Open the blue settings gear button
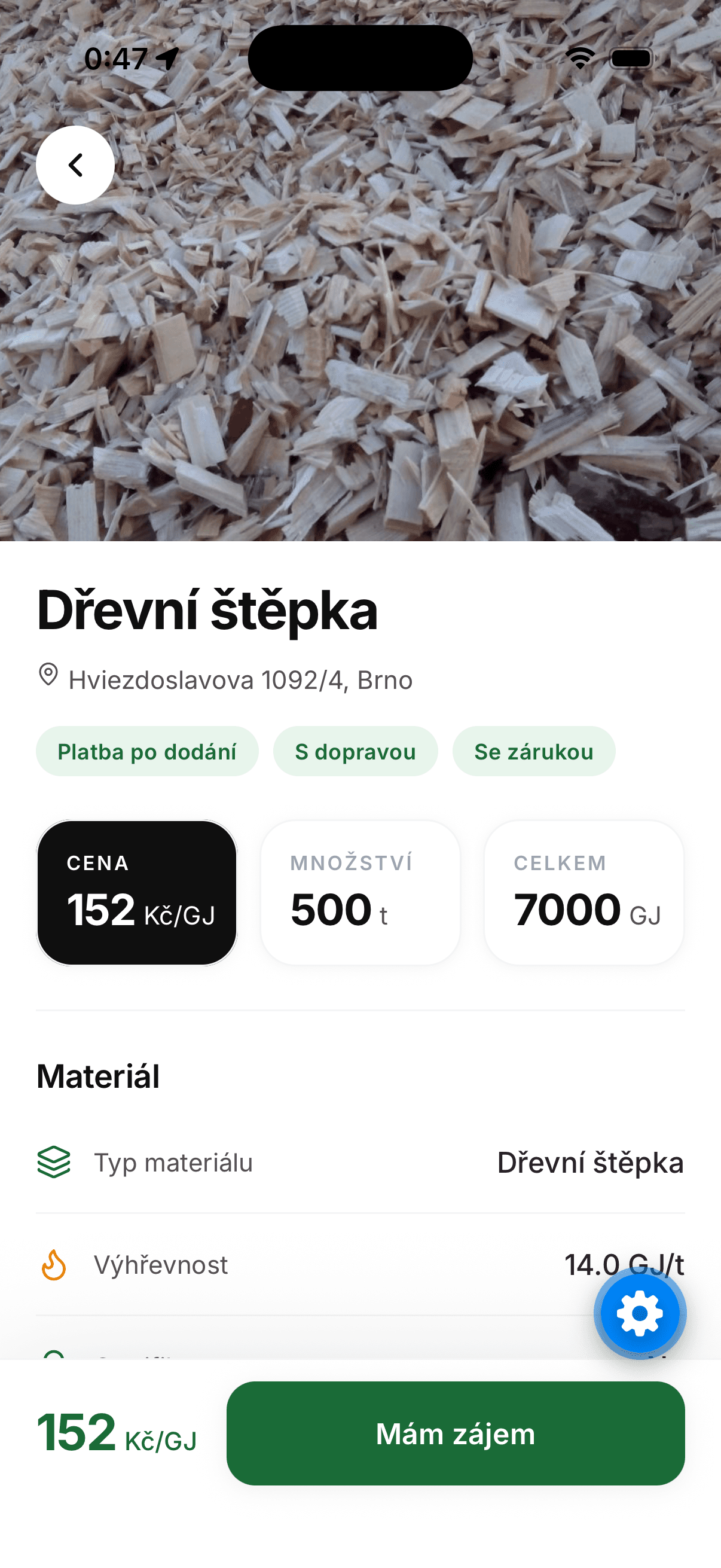 (x=640, y=1313)
